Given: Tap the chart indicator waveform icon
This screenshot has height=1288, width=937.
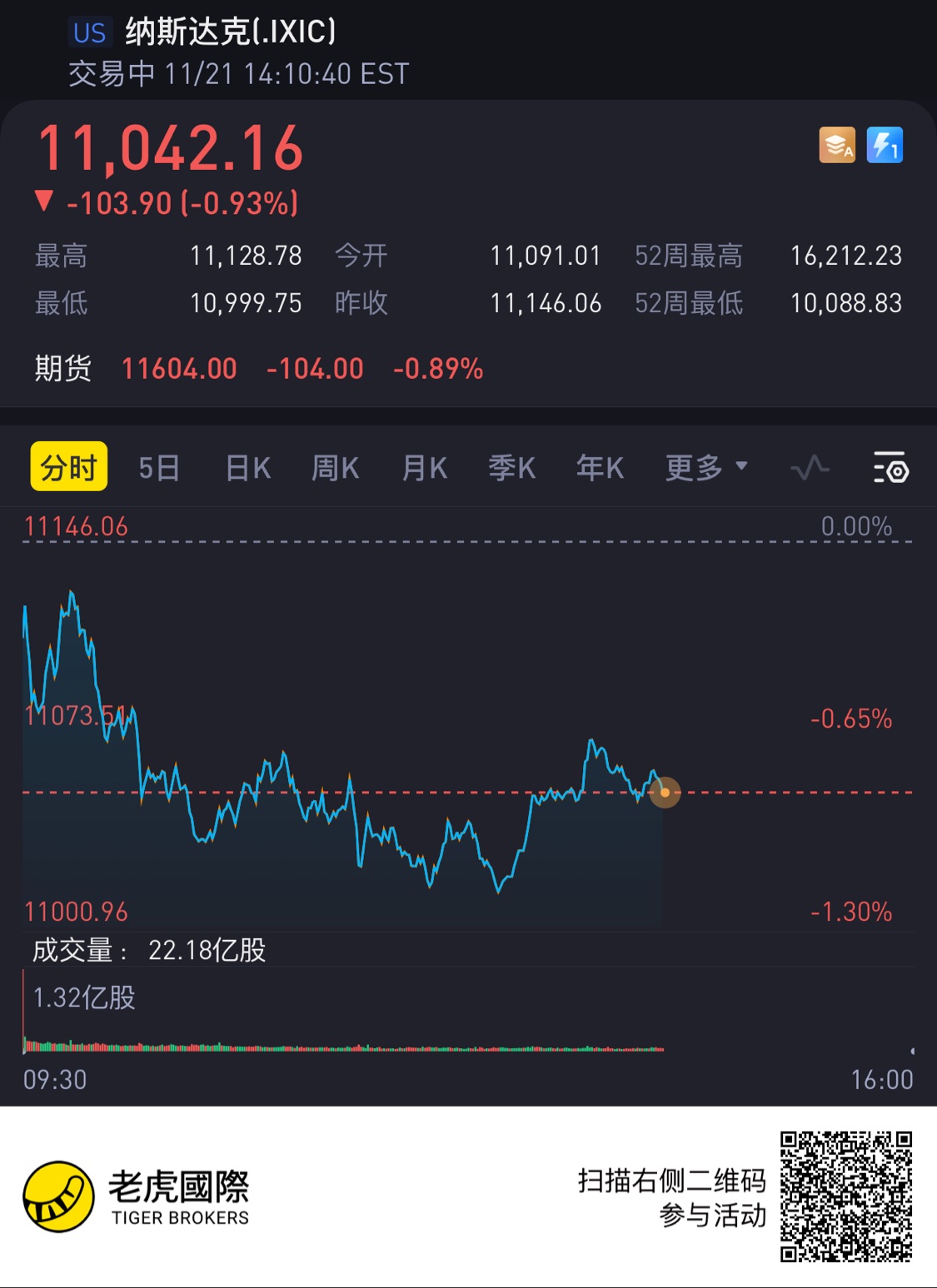Looking at the screenshot, I should click(x=810, y=468).
